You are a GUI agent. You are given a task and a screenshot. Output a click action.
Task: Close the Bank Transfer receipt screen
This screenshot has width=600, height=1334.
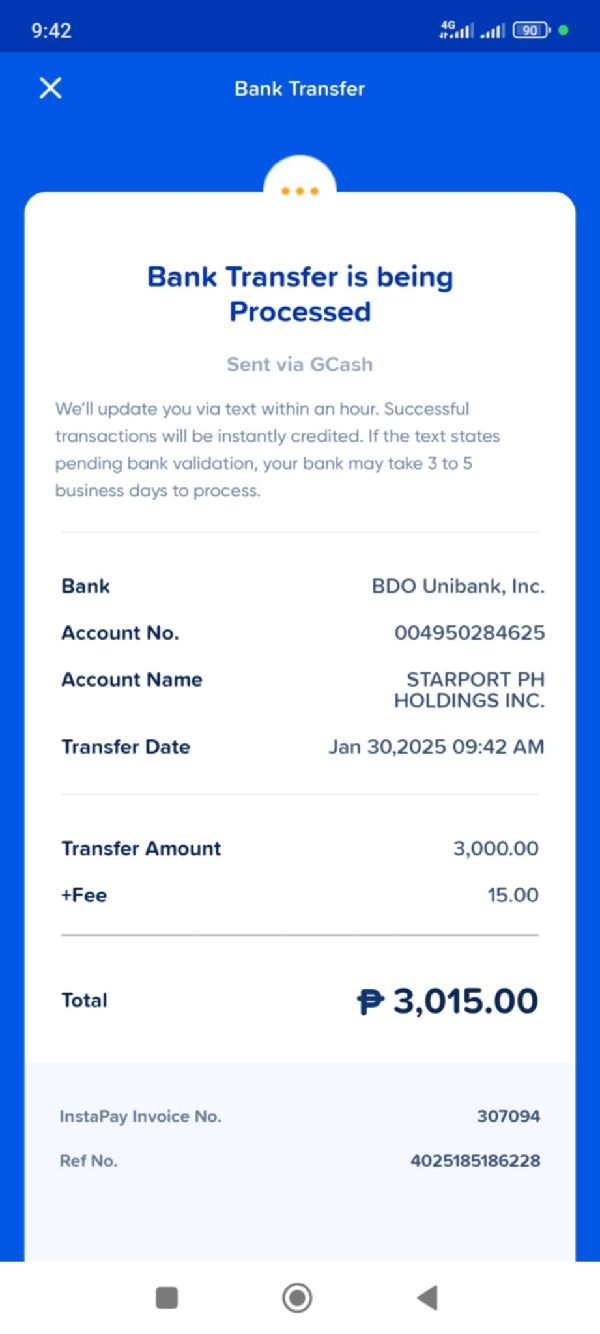(50, 88)
